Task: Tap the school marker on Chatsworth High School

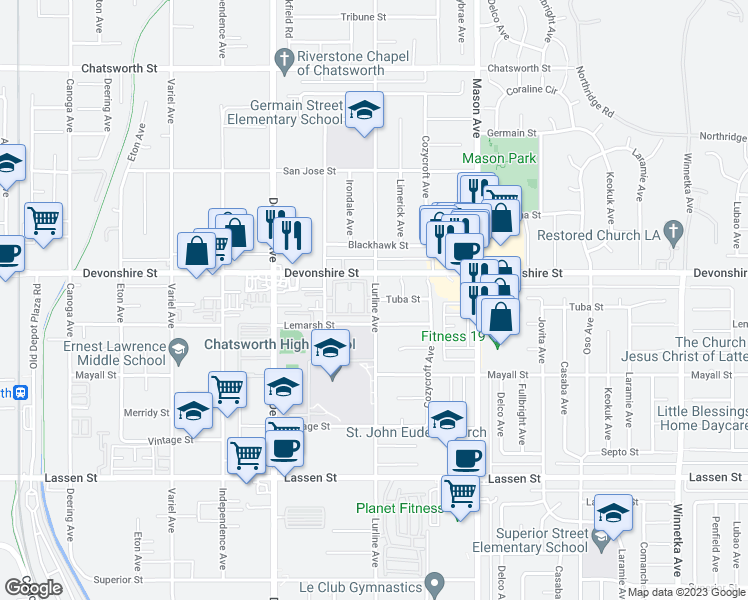Action: (330, 349)
